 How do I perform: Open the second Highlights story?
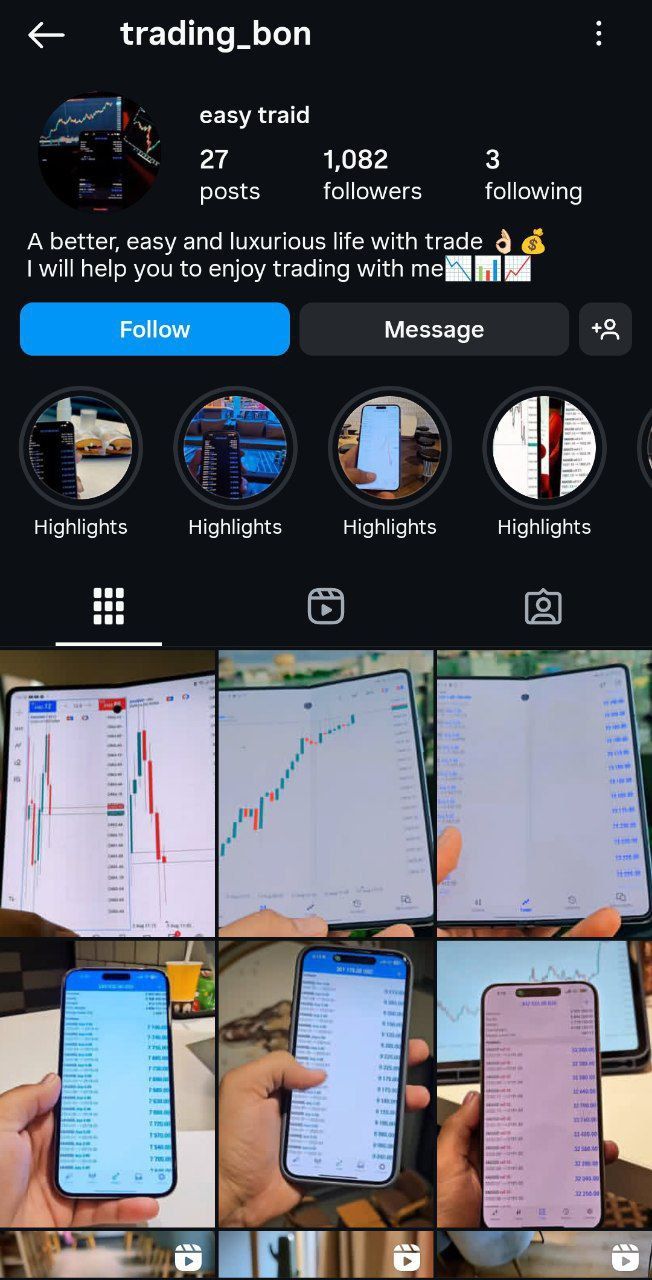pyautogui.click(x=235, y=448)
